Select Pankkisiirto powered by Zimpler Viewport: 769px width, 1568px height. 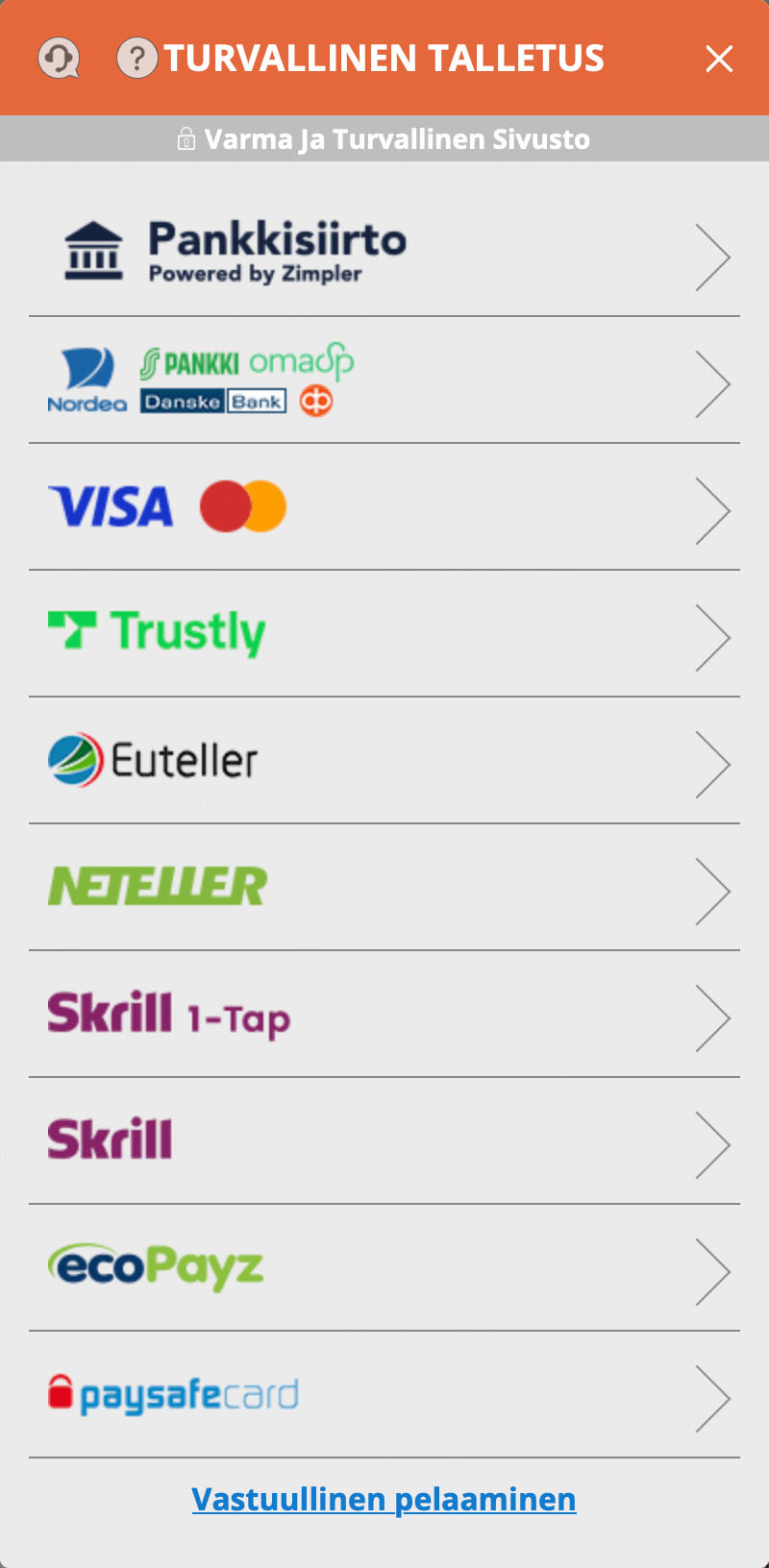click(x=384, y=254)
